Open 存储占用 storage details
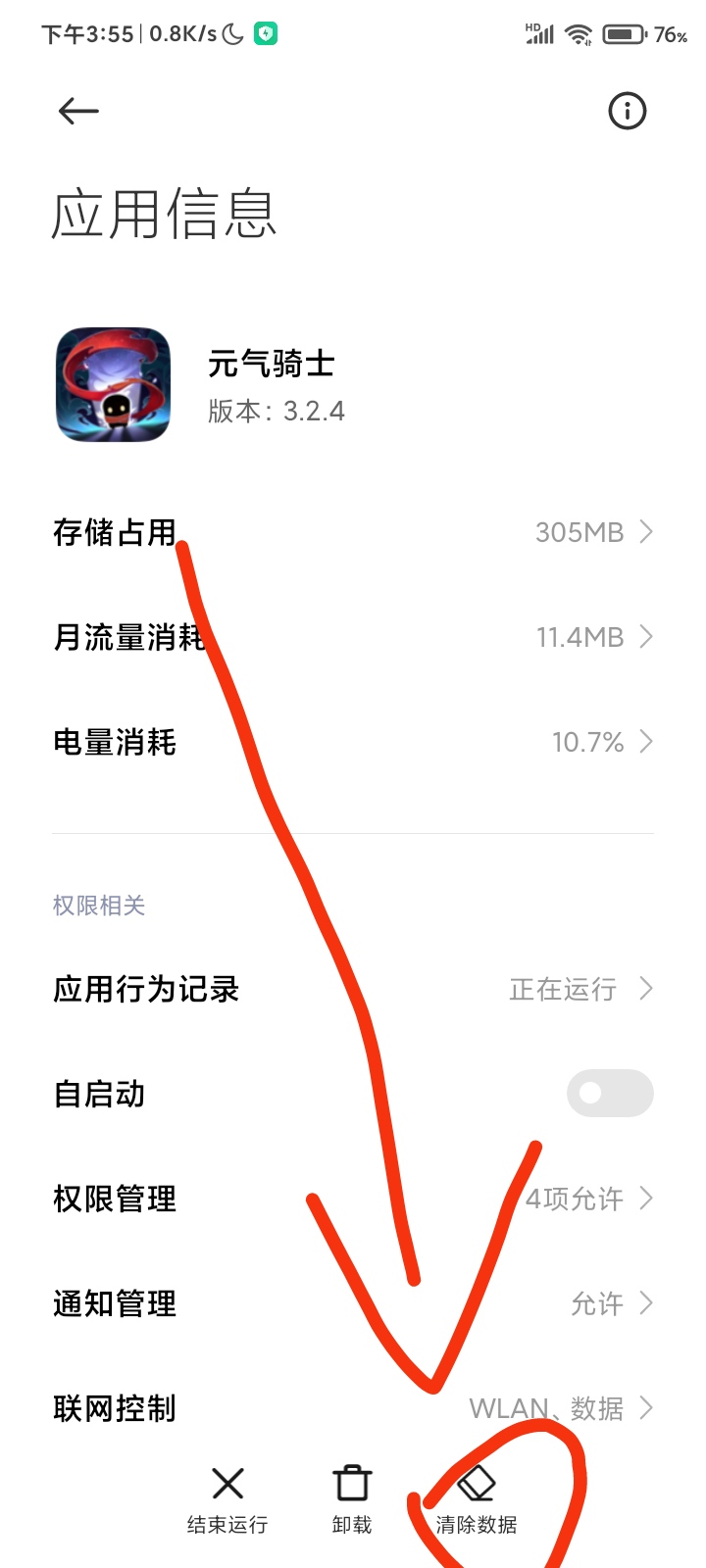Viewport: 706px width, 1568px height. pyautogui.click(x=353, y=532)
